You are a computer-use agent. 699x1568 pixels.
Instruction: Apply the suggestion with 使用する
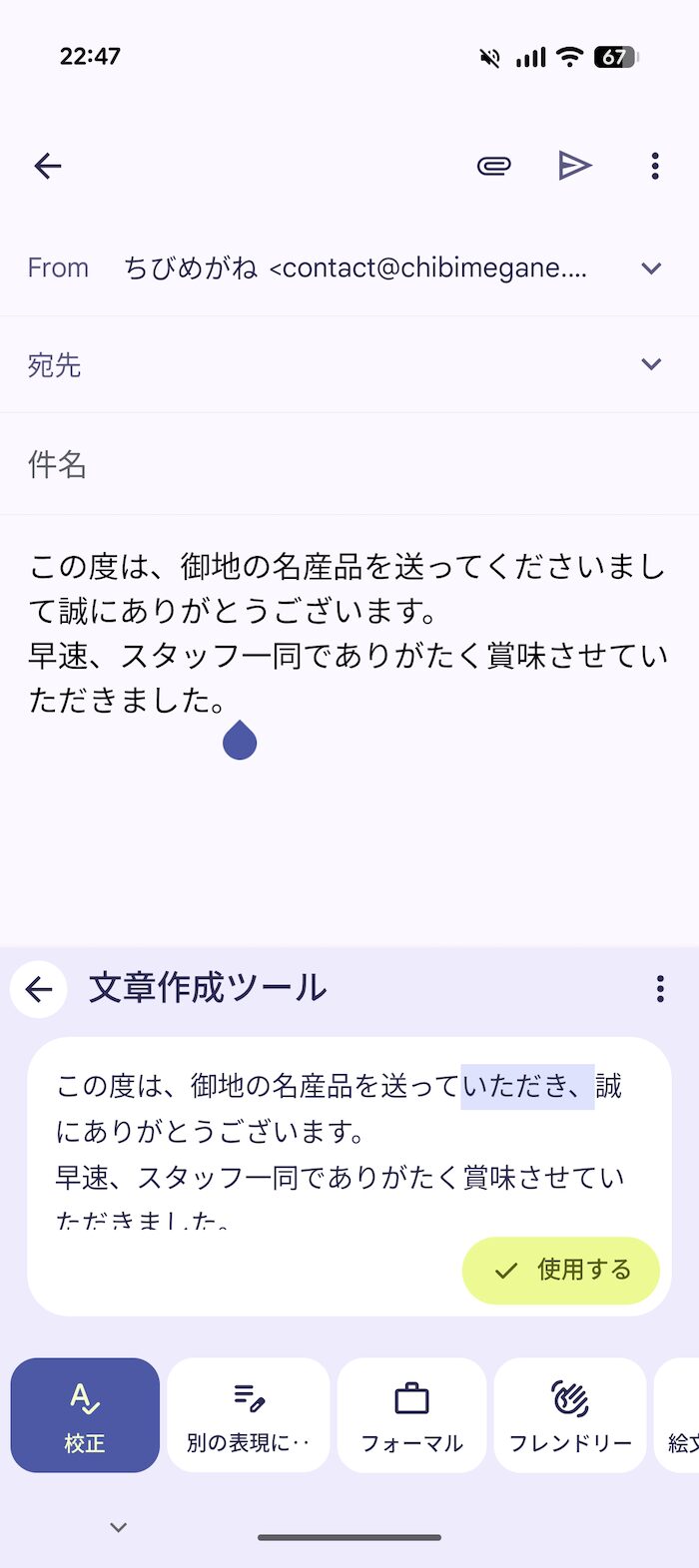click(x=561, y=1270)
